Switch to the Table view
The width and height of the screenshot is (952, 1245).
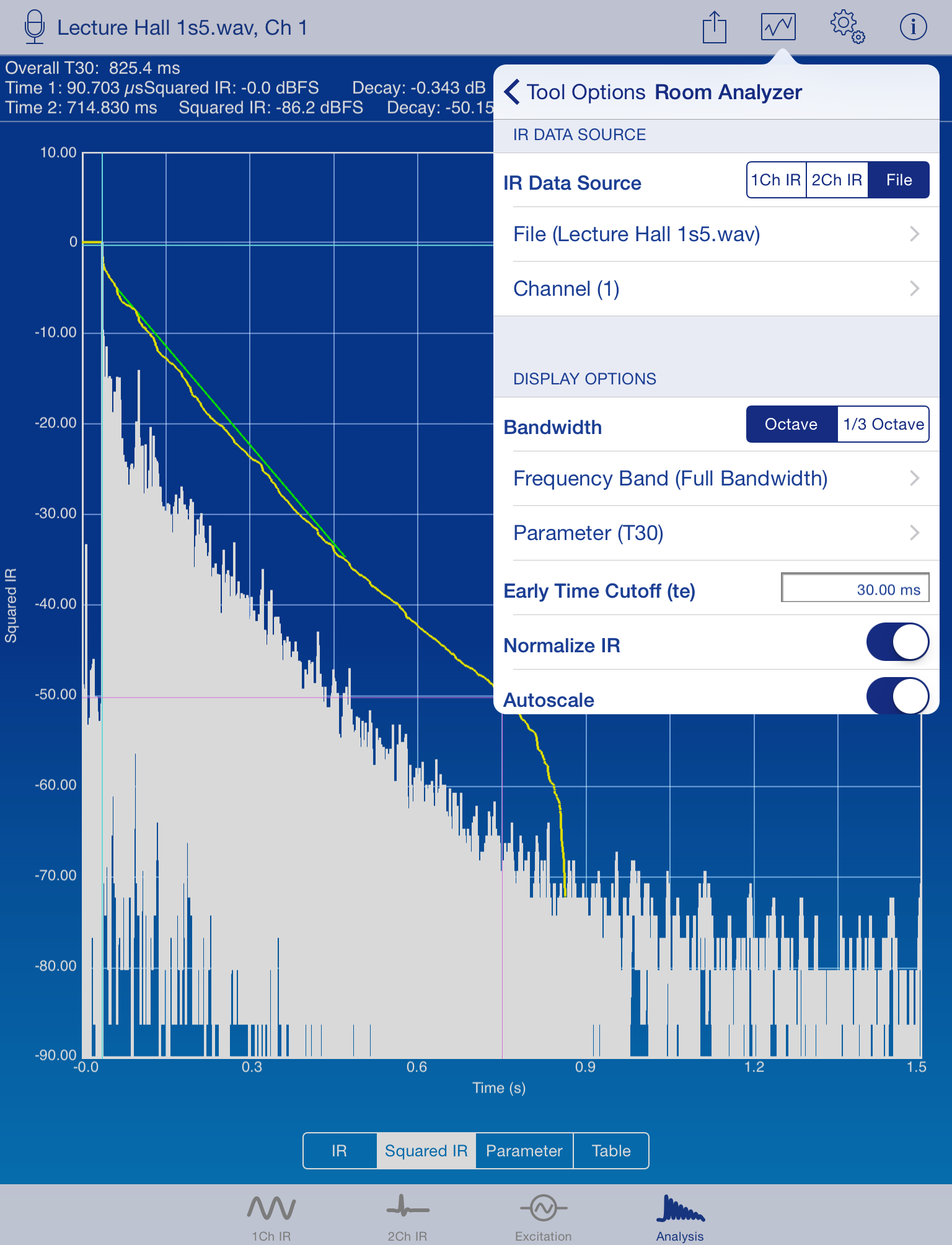610,1151
